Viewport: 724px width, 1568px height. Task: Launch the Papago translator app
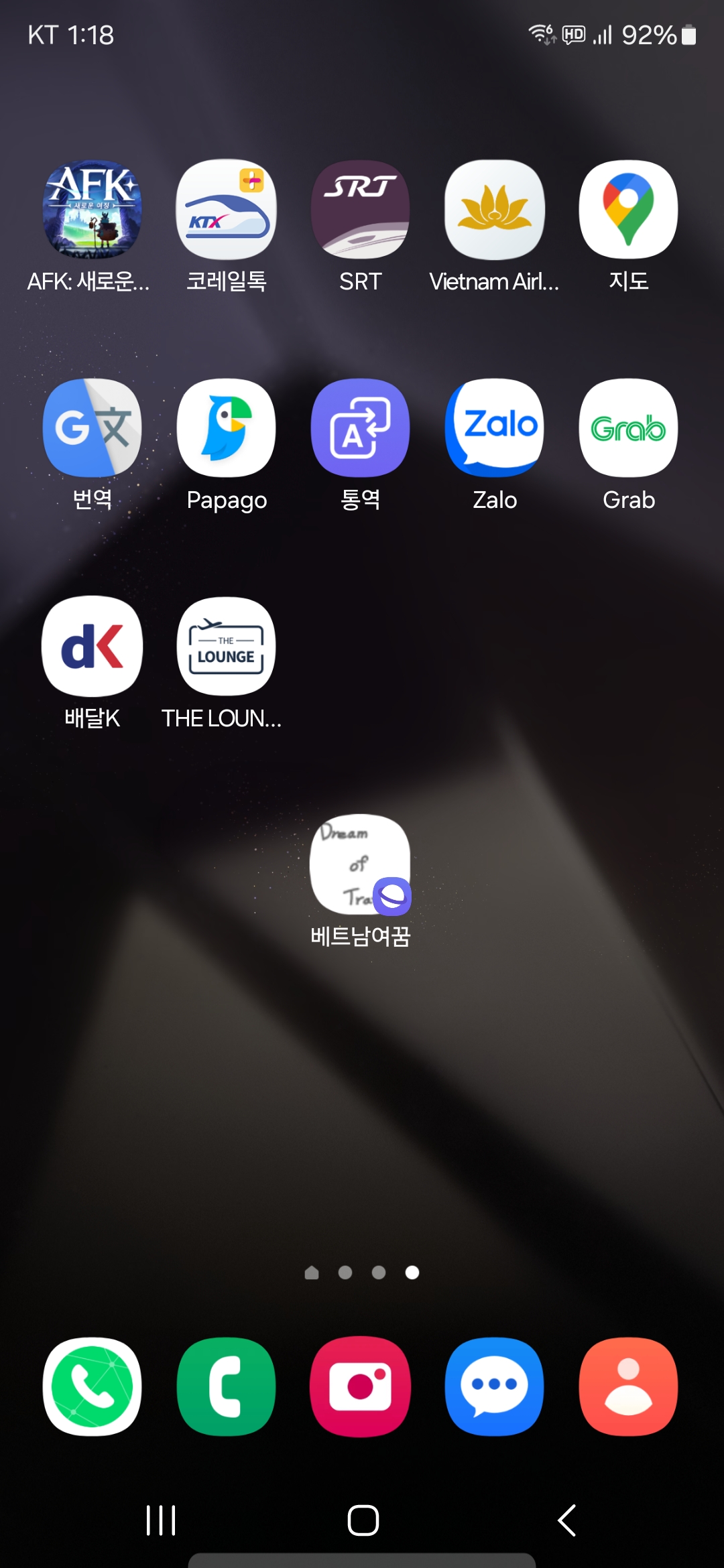click(227, 428)
